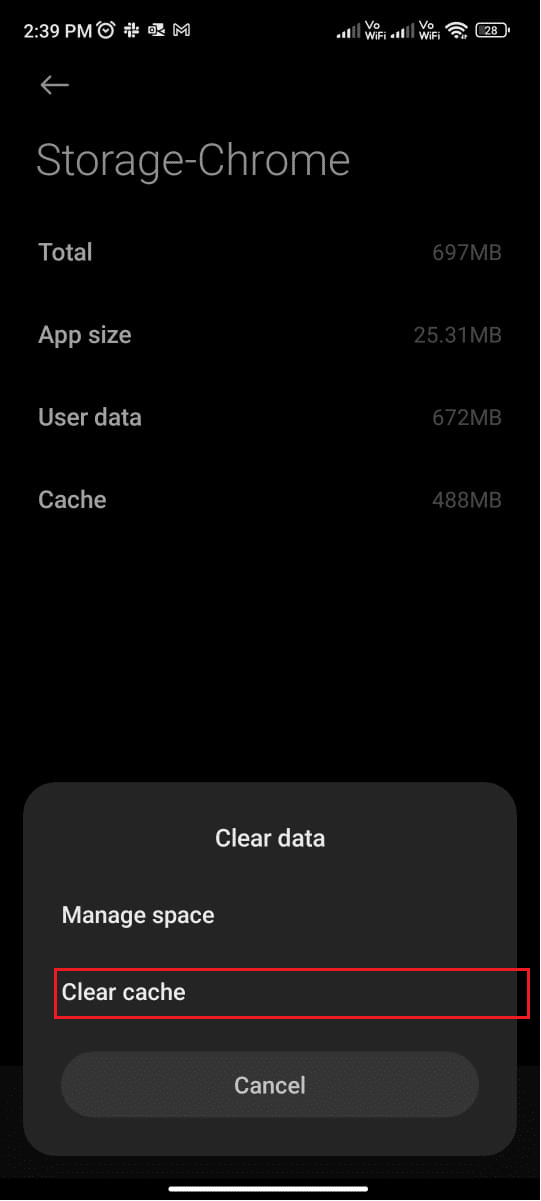Screen dimensions: 541x1201
Task: Go back using the top arrow
Action: [x=54, y=85]
